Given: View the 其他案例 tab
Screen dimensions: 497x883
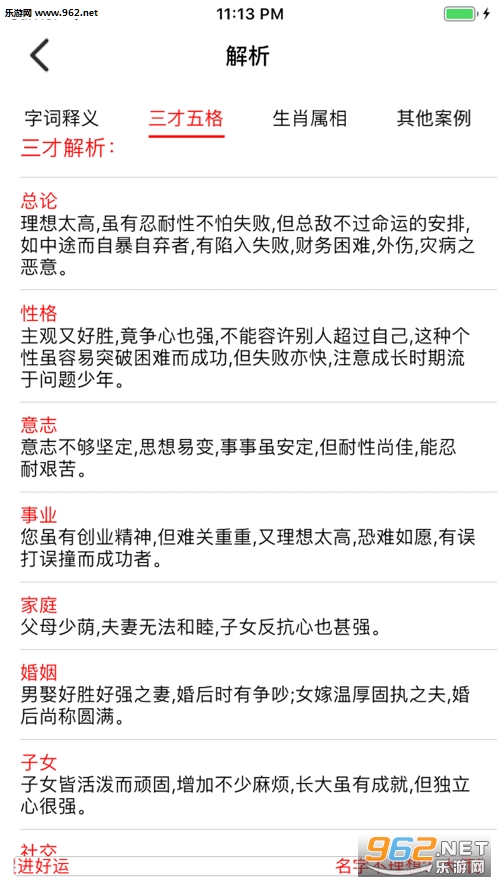Looking at the screenshot, I should coord(434,118).
